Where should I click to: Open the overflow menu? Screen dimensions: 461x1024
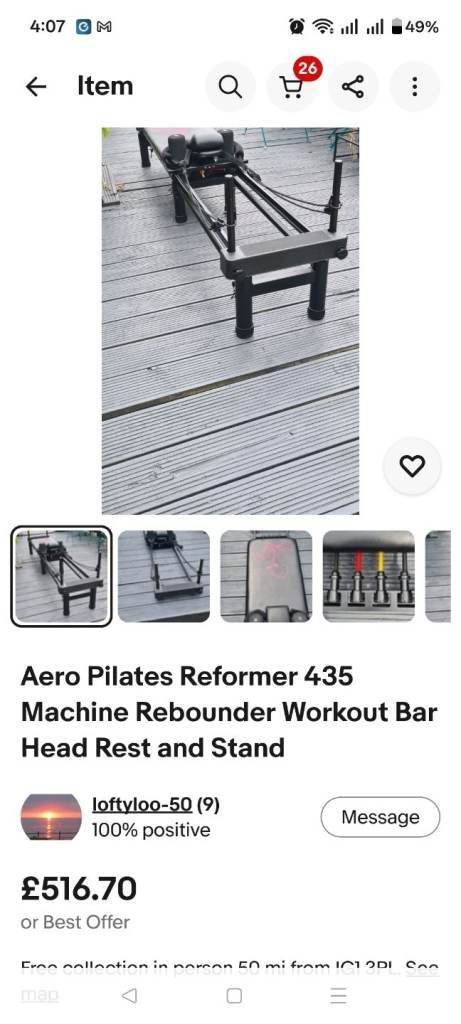click(415, 86)
